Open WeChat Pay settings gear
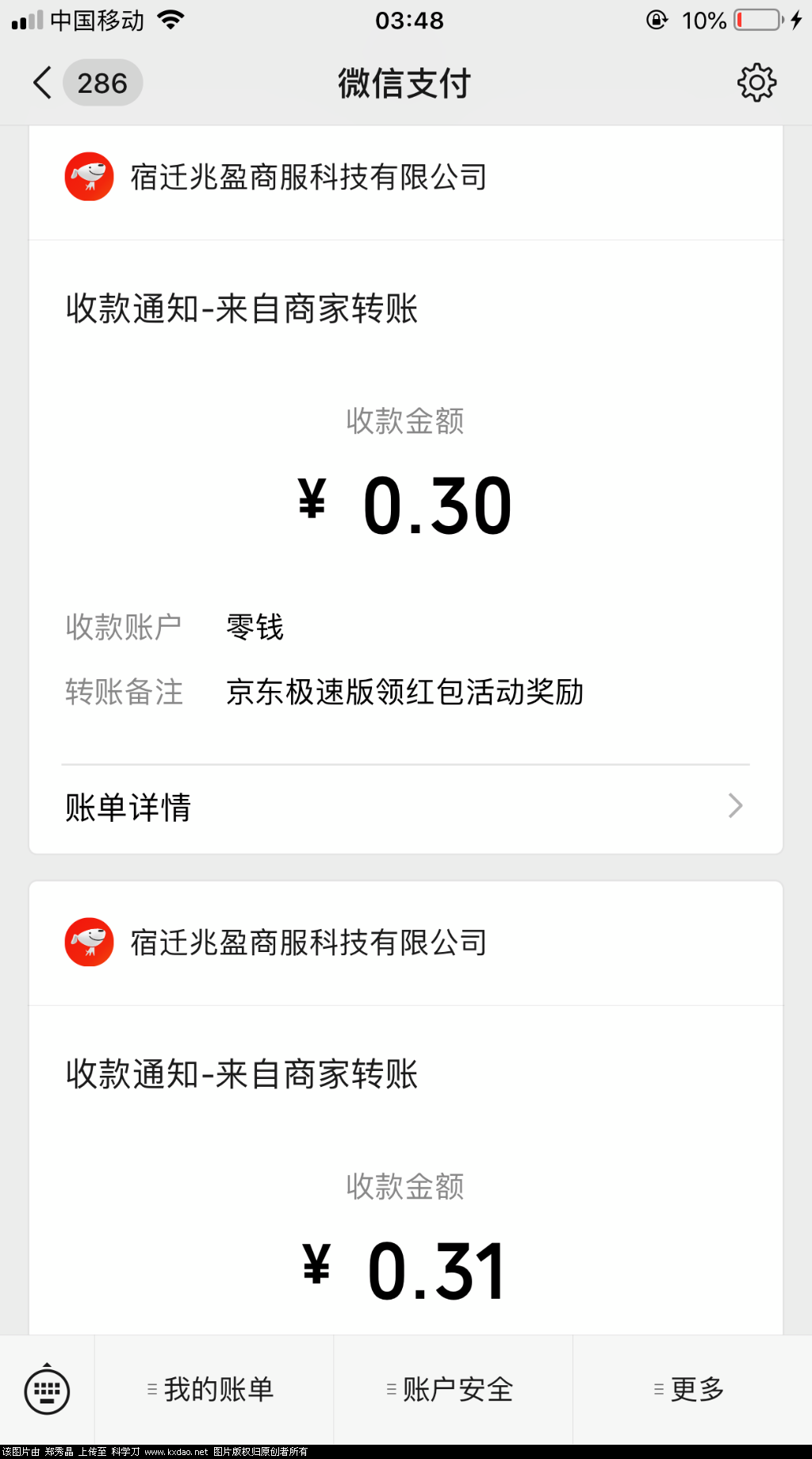 (x=756, y=83)
